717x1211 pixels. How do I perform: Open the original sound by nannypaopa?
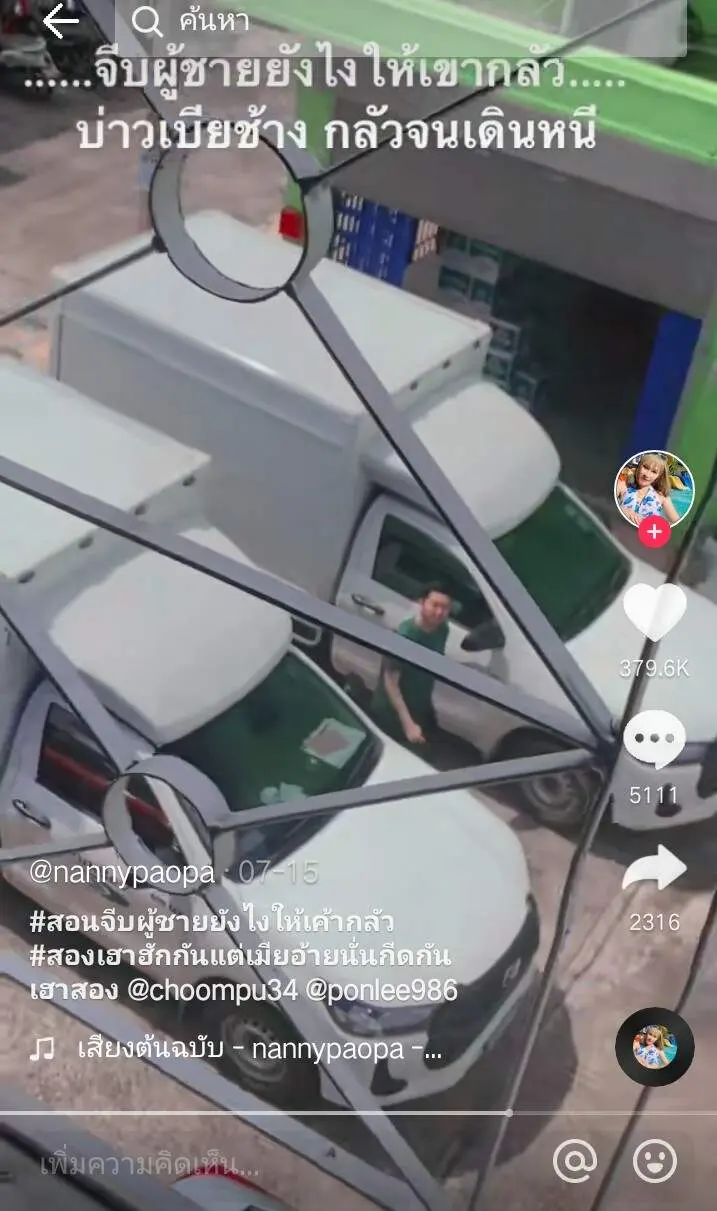coord(258,1049)
